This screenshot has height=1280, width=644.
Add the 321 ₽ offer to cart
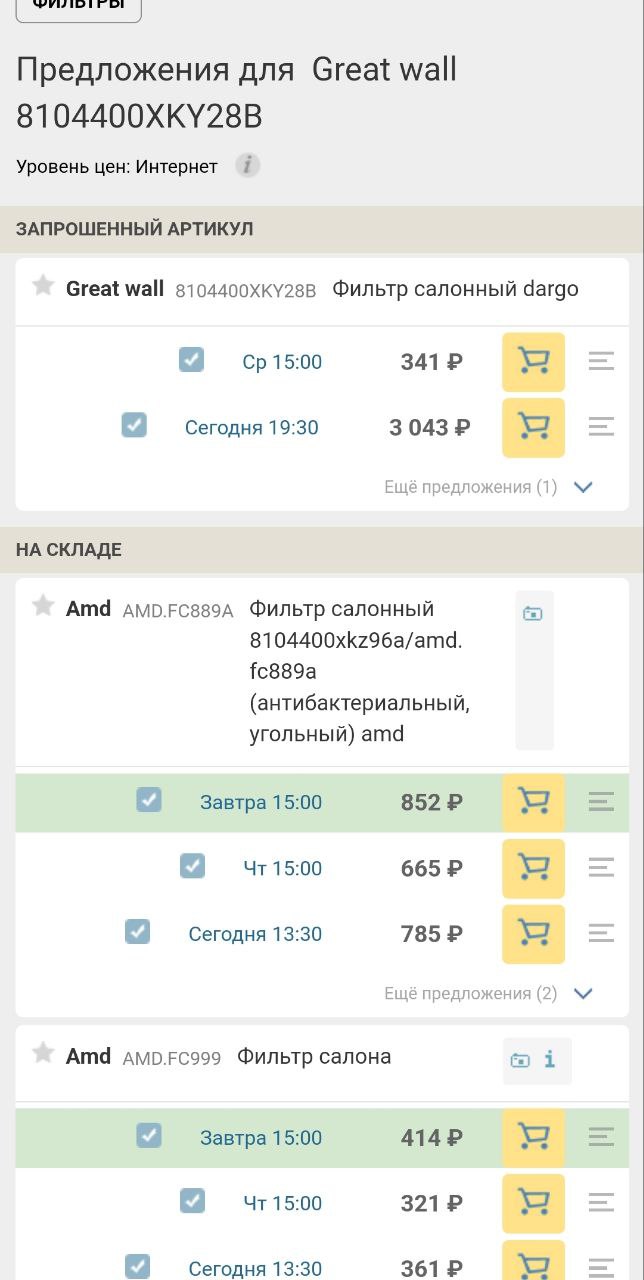pos(533,1203)
